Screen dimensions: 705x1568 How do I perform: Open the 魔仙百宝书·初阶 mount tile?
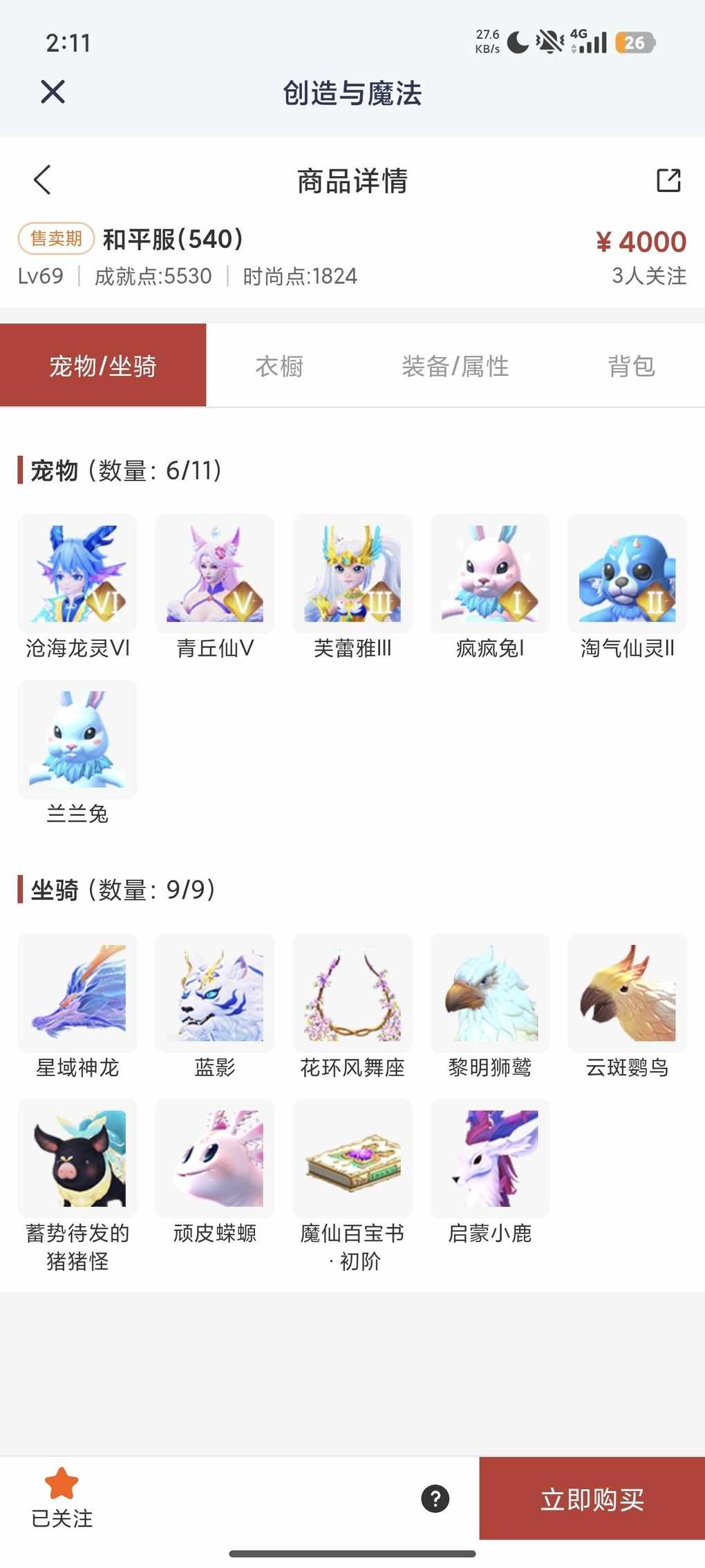tap(352, 1159)
